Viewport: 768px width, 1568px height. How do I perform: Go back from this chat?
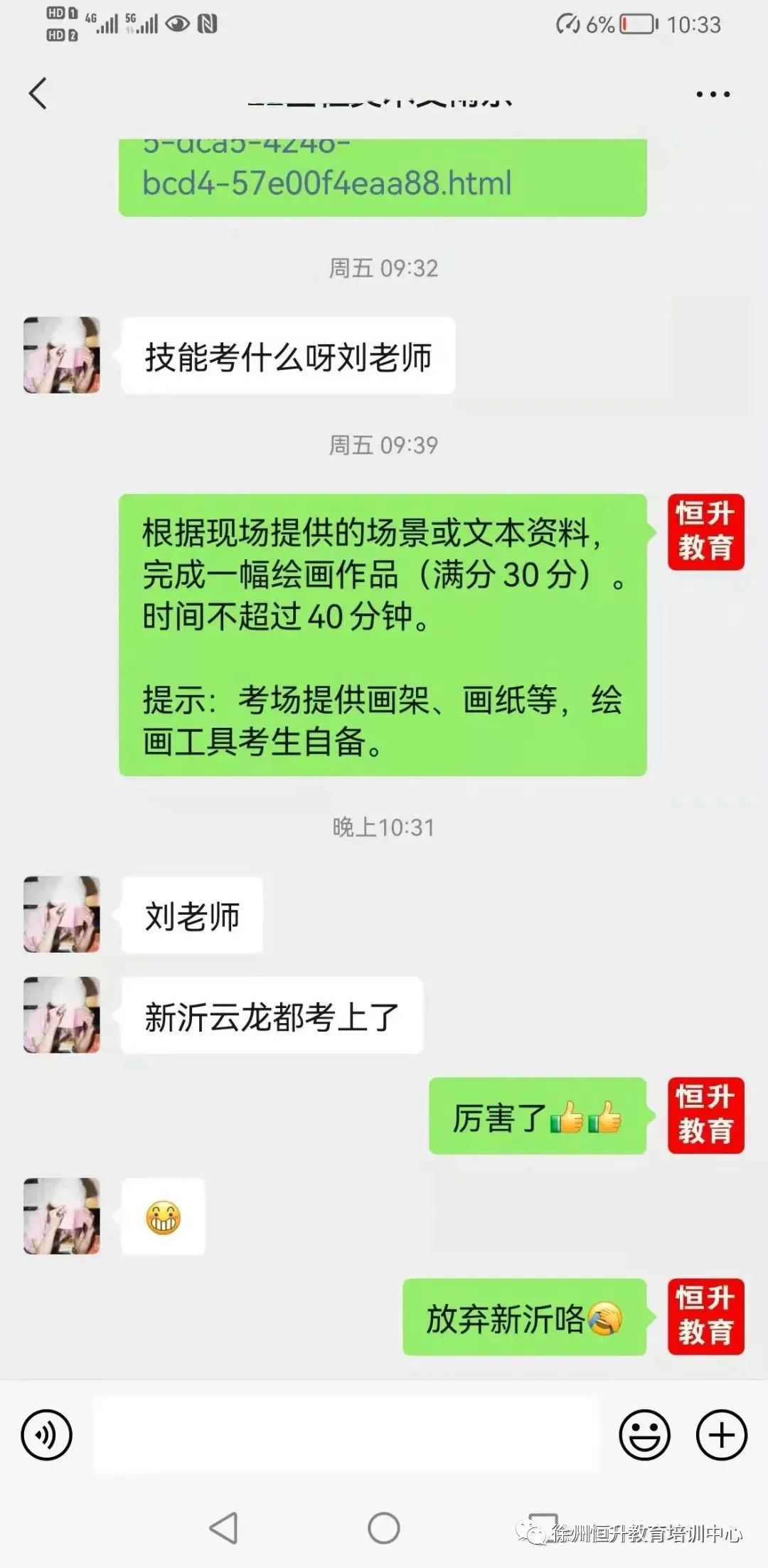tap(38, 93)
